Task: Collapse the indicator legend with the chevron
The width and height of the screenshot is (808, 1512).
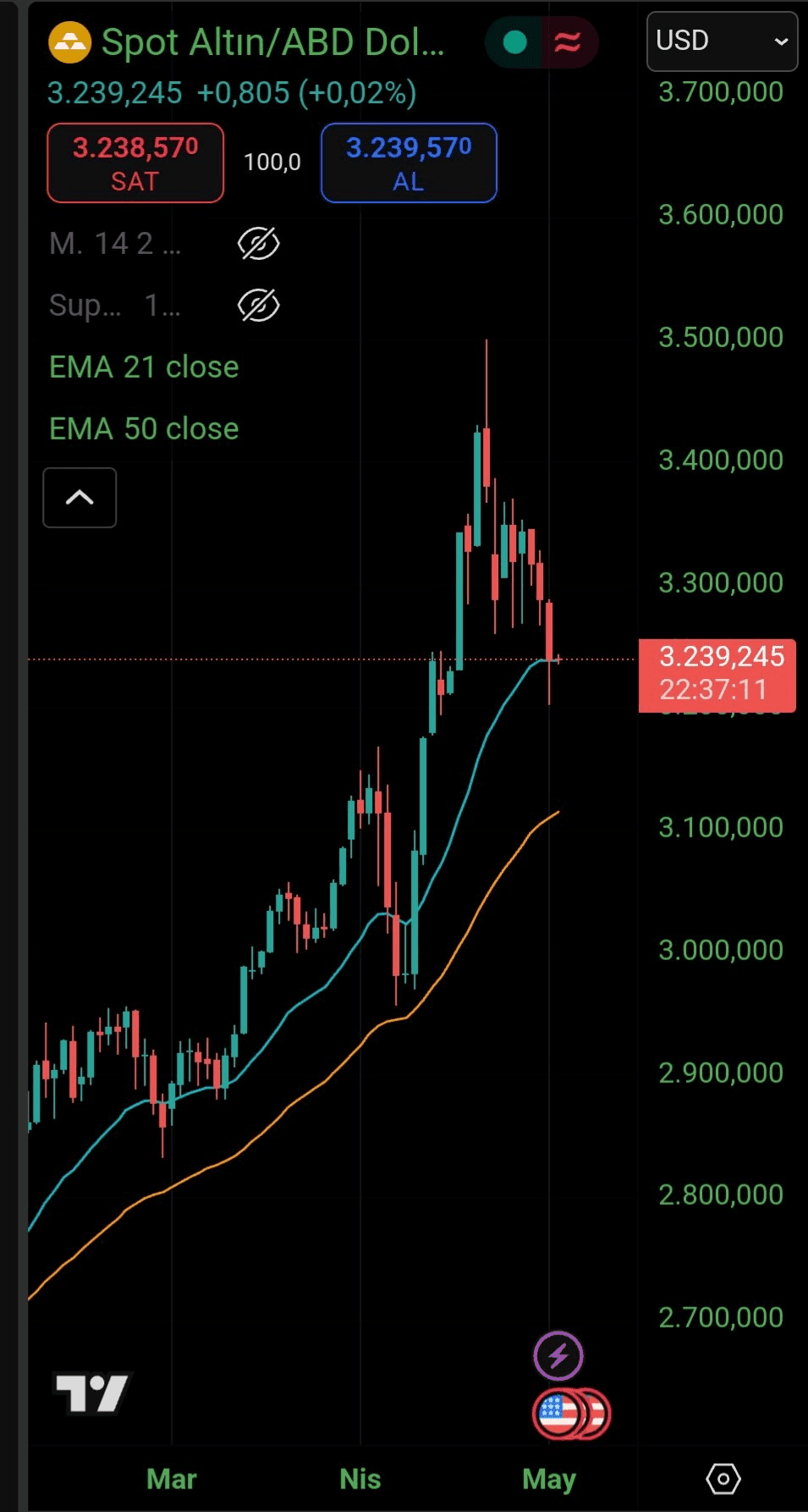Action: [x=80, y=498]
